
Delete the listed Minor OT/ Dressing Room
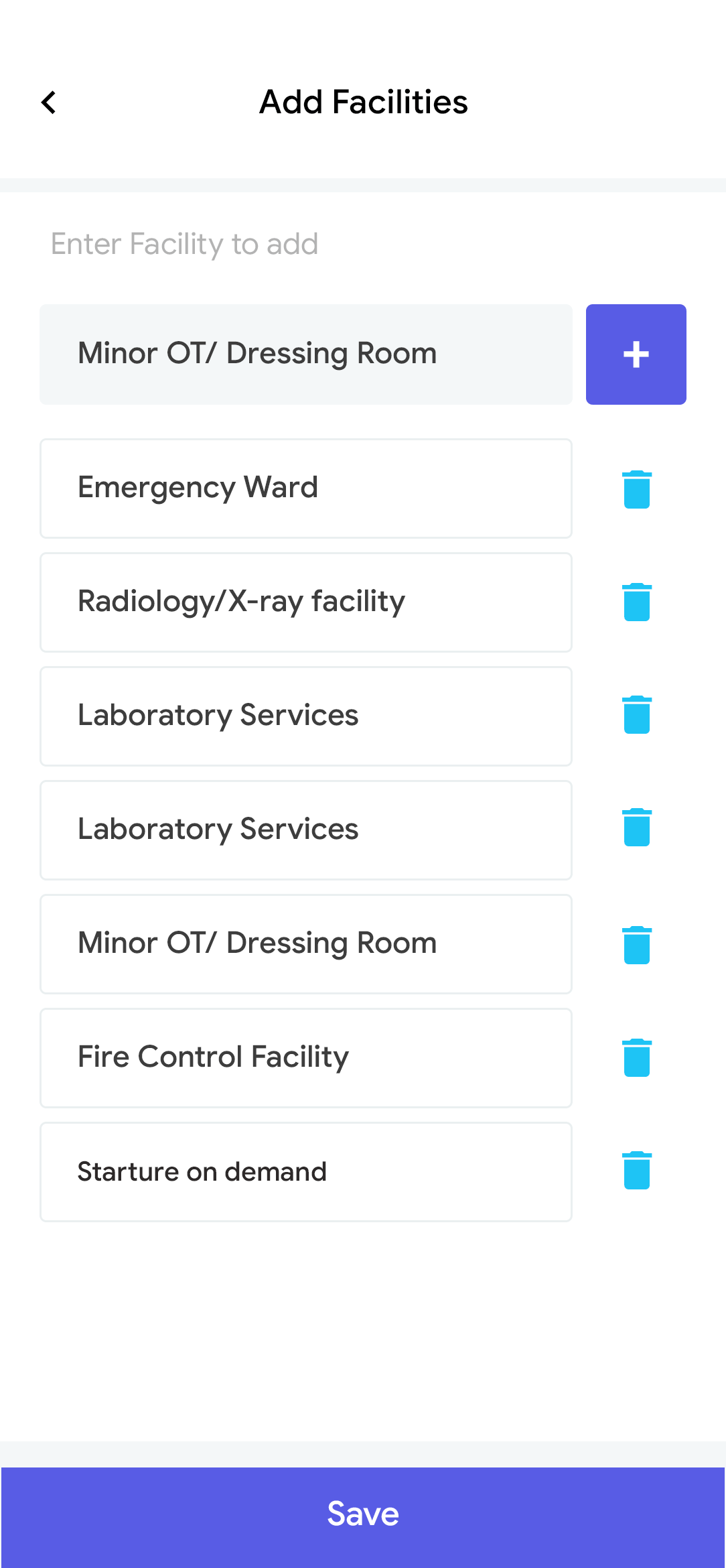click(636, 944)
